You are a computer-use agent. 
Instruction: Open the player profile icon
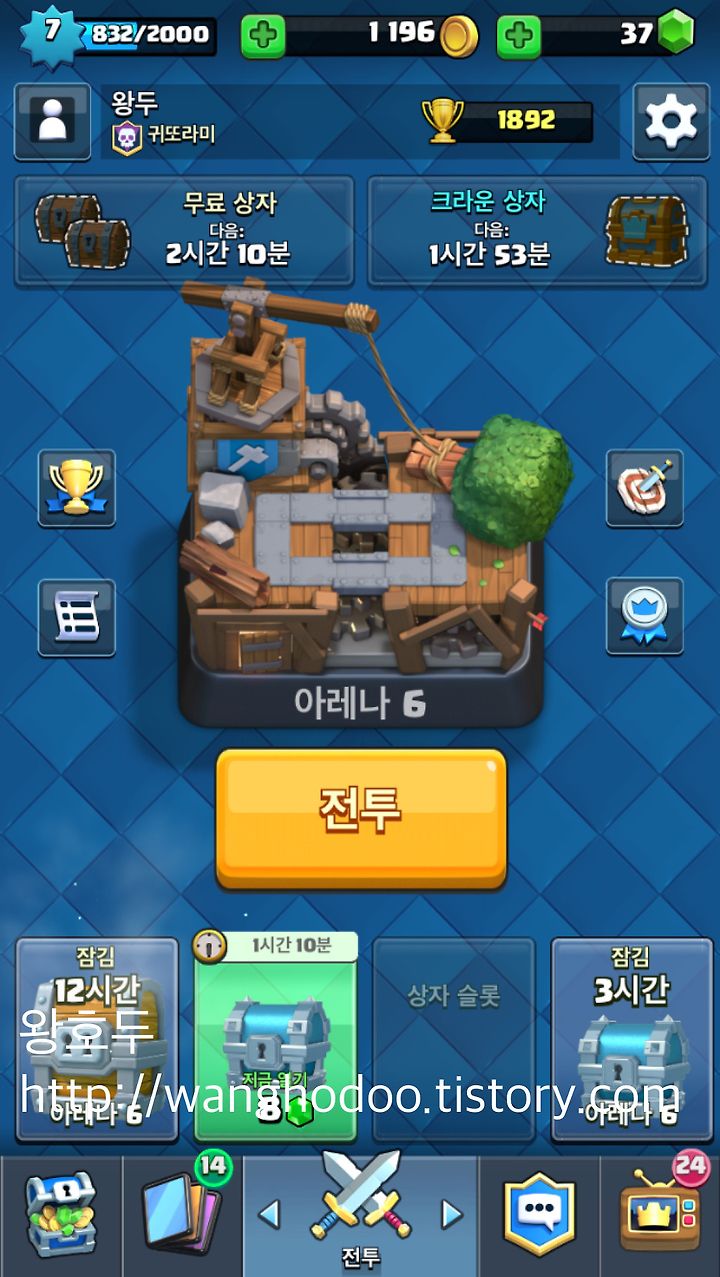(x=52, y=121)
